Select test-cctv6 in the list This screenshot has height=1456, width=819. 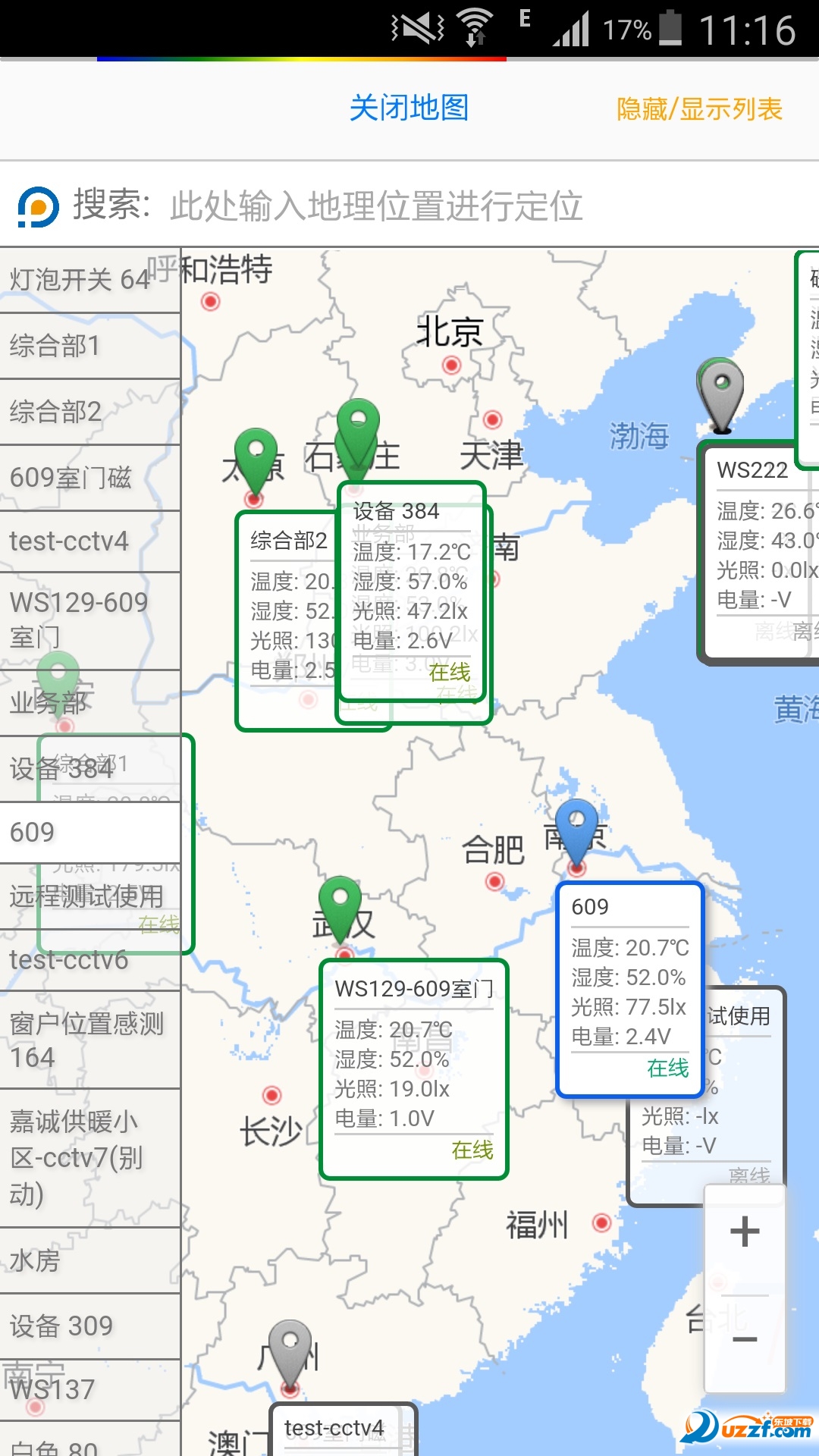[90, 960]
